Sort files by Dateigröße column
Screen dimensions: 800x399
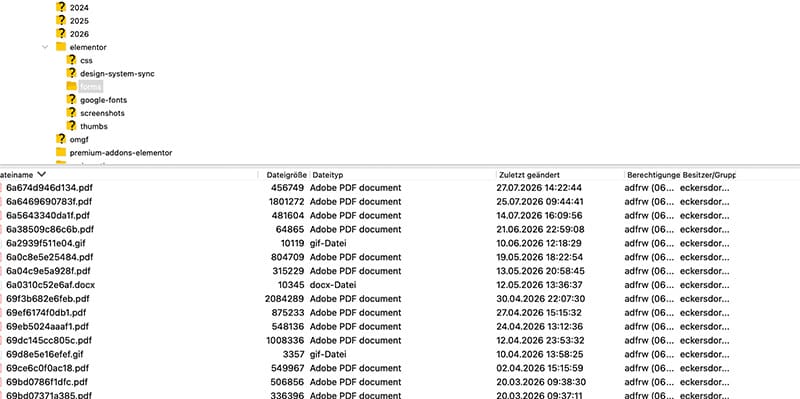point(286,175)
